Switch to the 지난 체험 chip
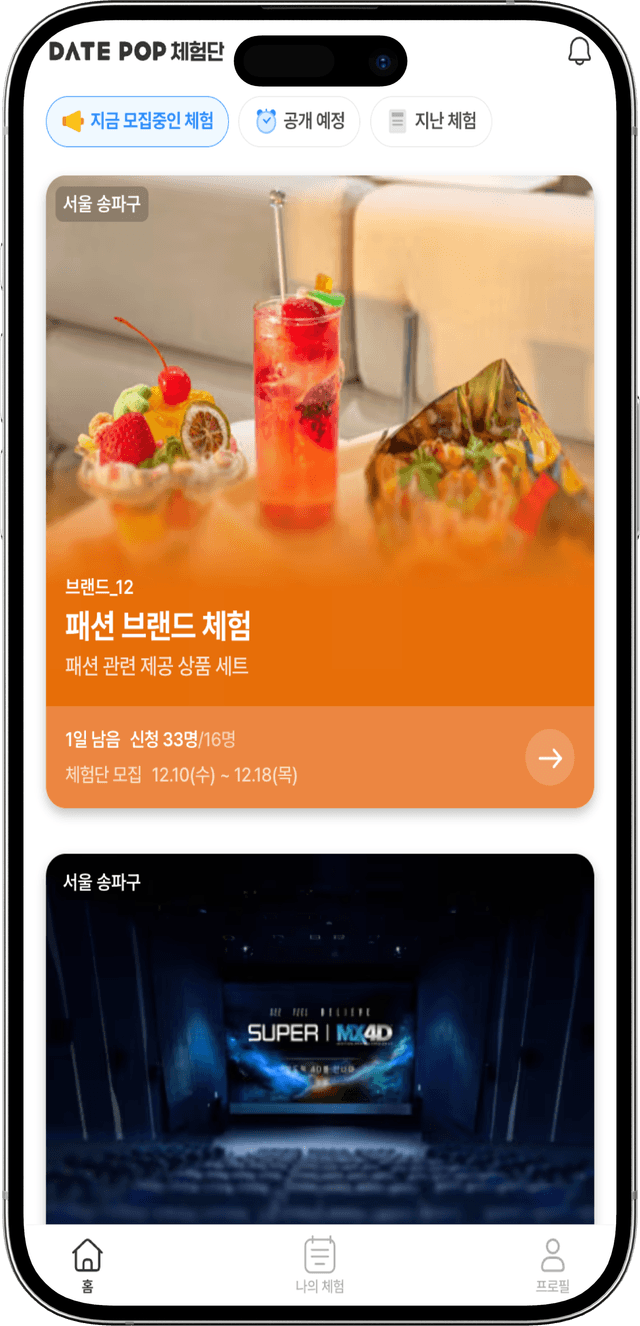 (x=431, y=122)
